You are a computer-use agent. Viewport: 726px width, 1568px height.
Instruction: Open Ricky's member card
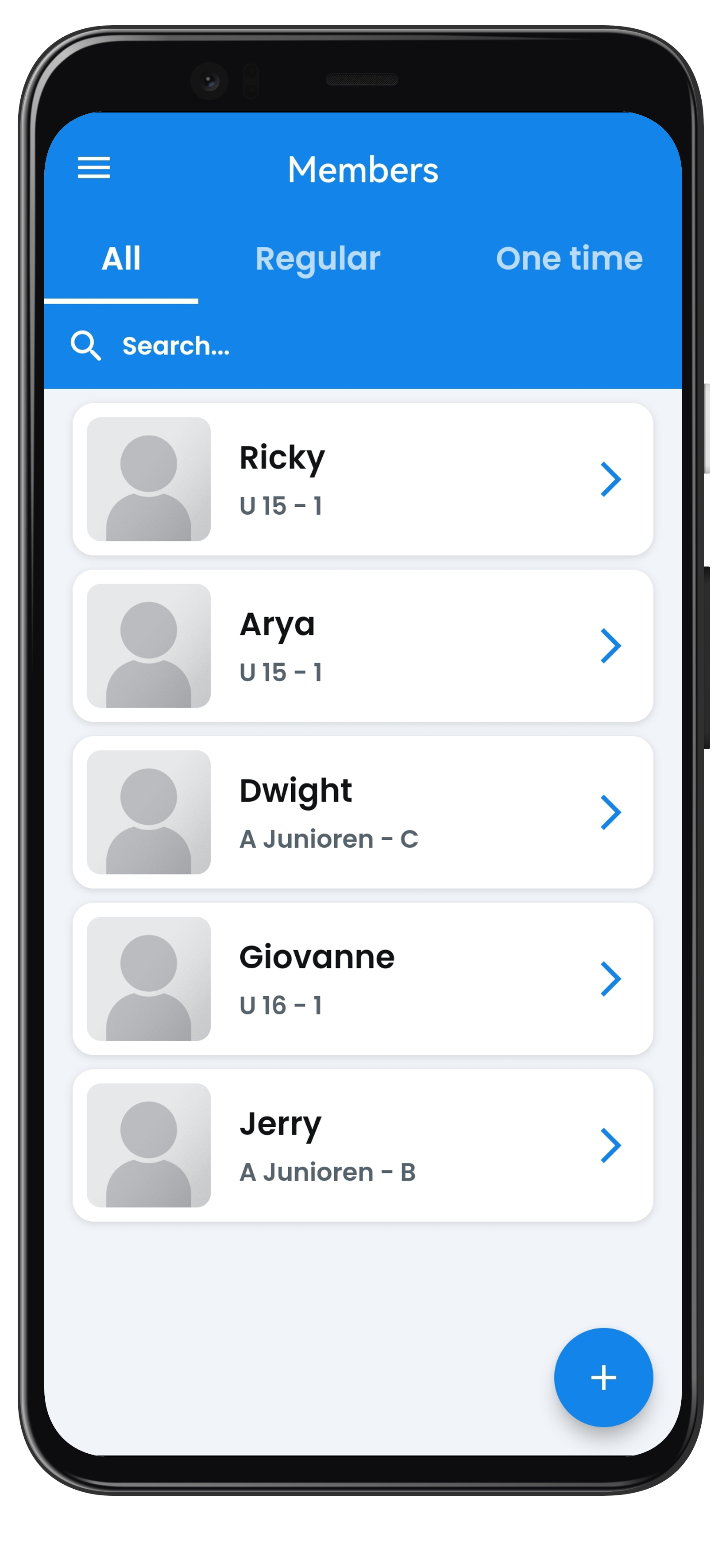click(363, 479)
